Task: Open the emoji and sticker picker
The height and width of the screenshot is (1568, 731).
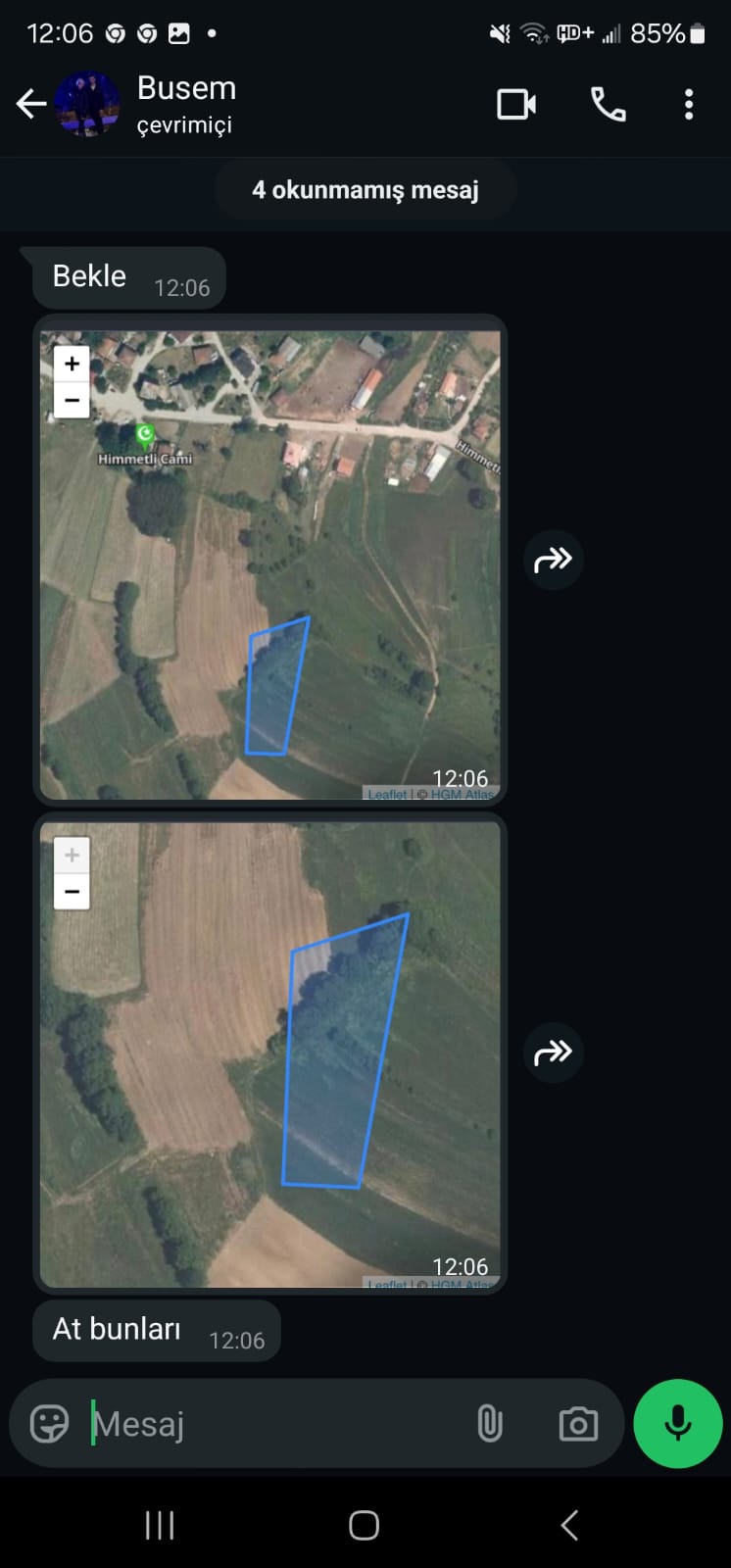Action: (50, 1424)
